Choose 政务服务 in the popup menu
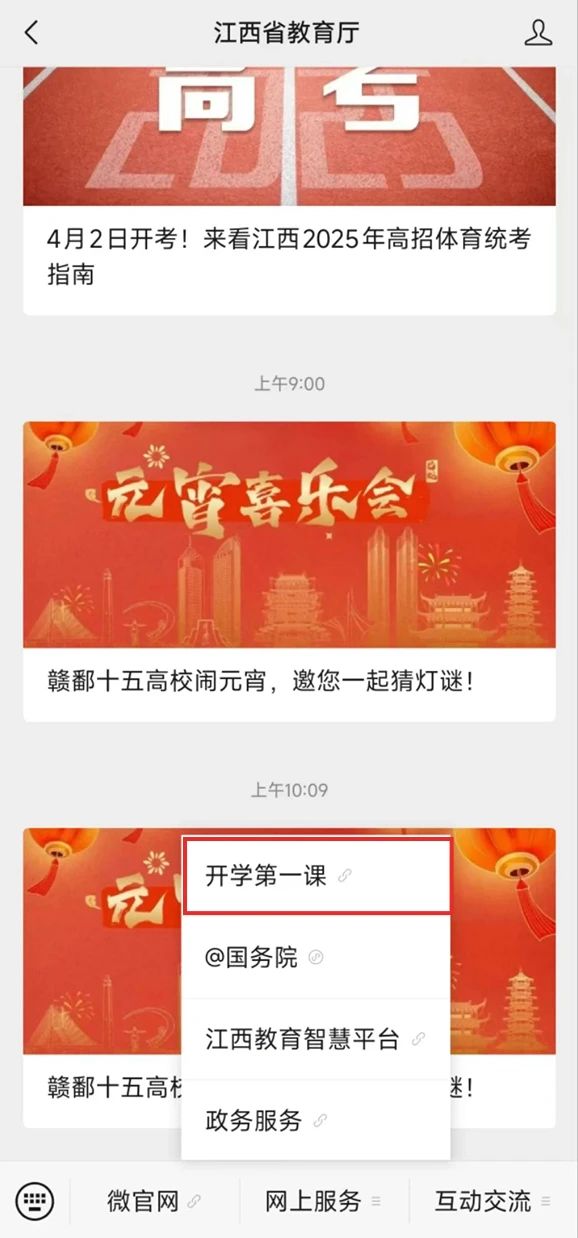Image resolution: width=578 pixels, height=1238 pixels. click(316, 1120)
